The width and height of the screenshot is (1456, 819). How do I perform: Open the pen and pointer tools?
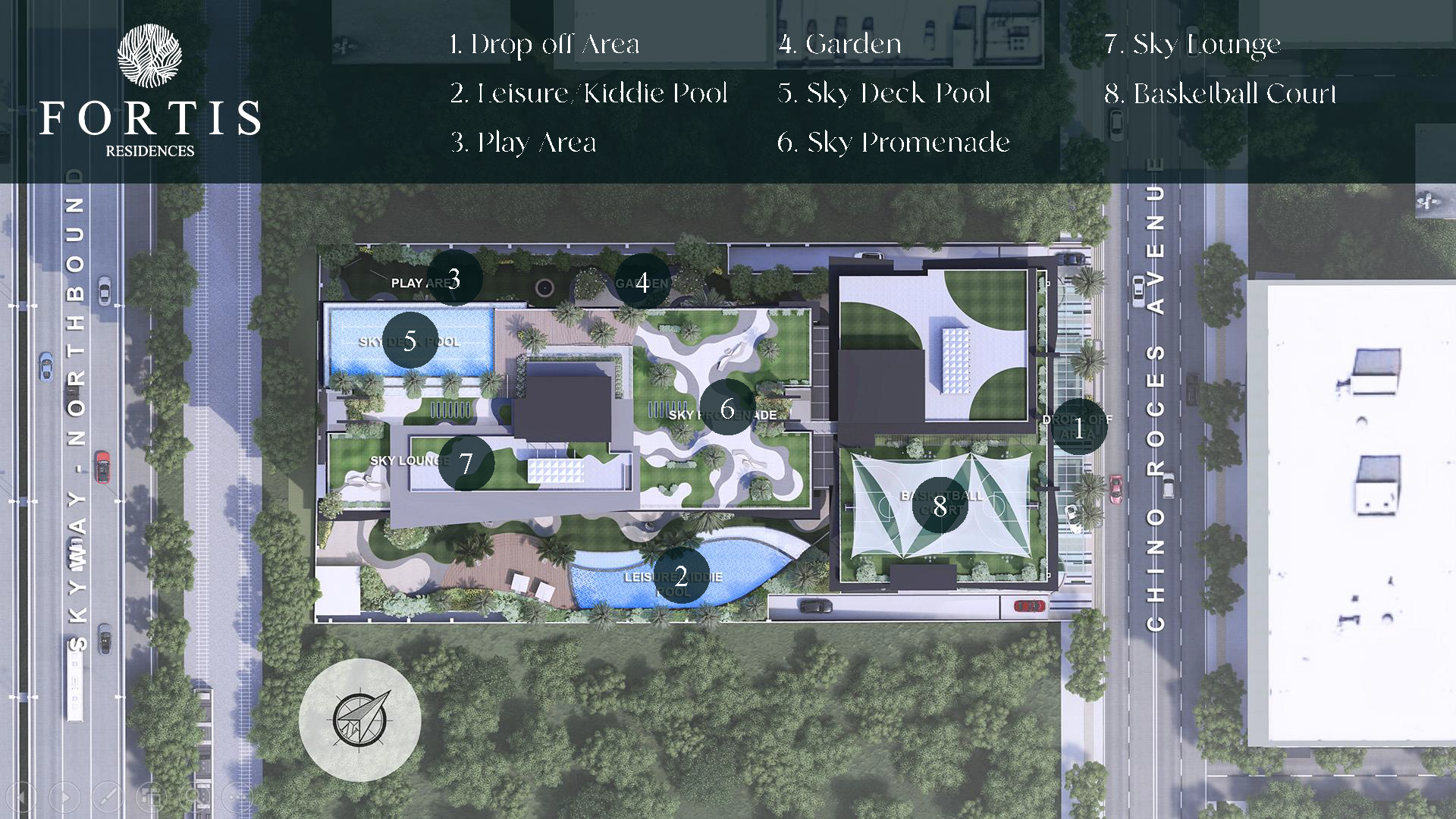coord(108,797)
